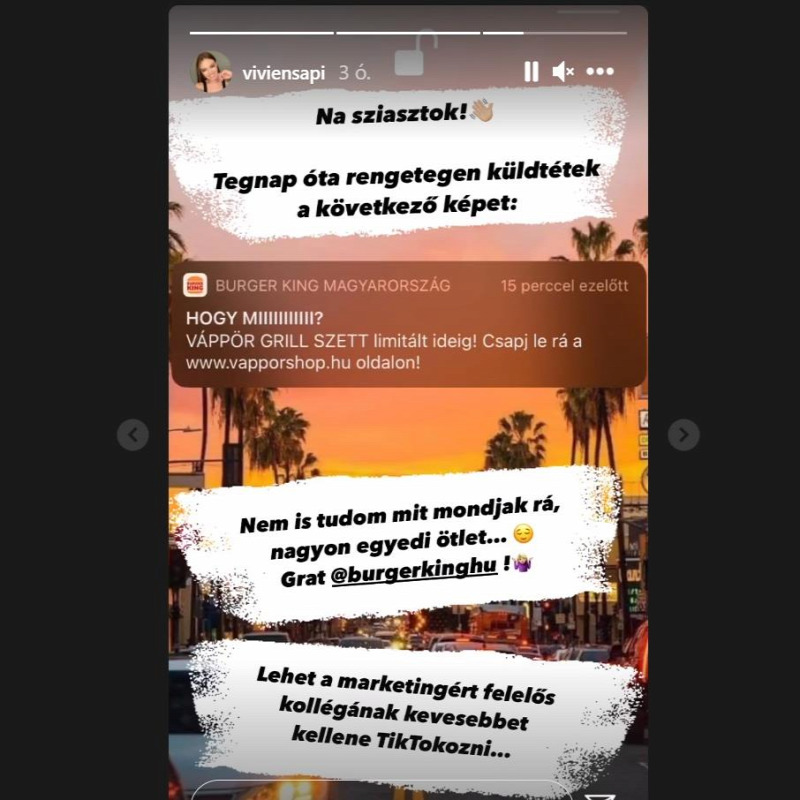
Task: Skip to the next story
Action: (683, 434)
